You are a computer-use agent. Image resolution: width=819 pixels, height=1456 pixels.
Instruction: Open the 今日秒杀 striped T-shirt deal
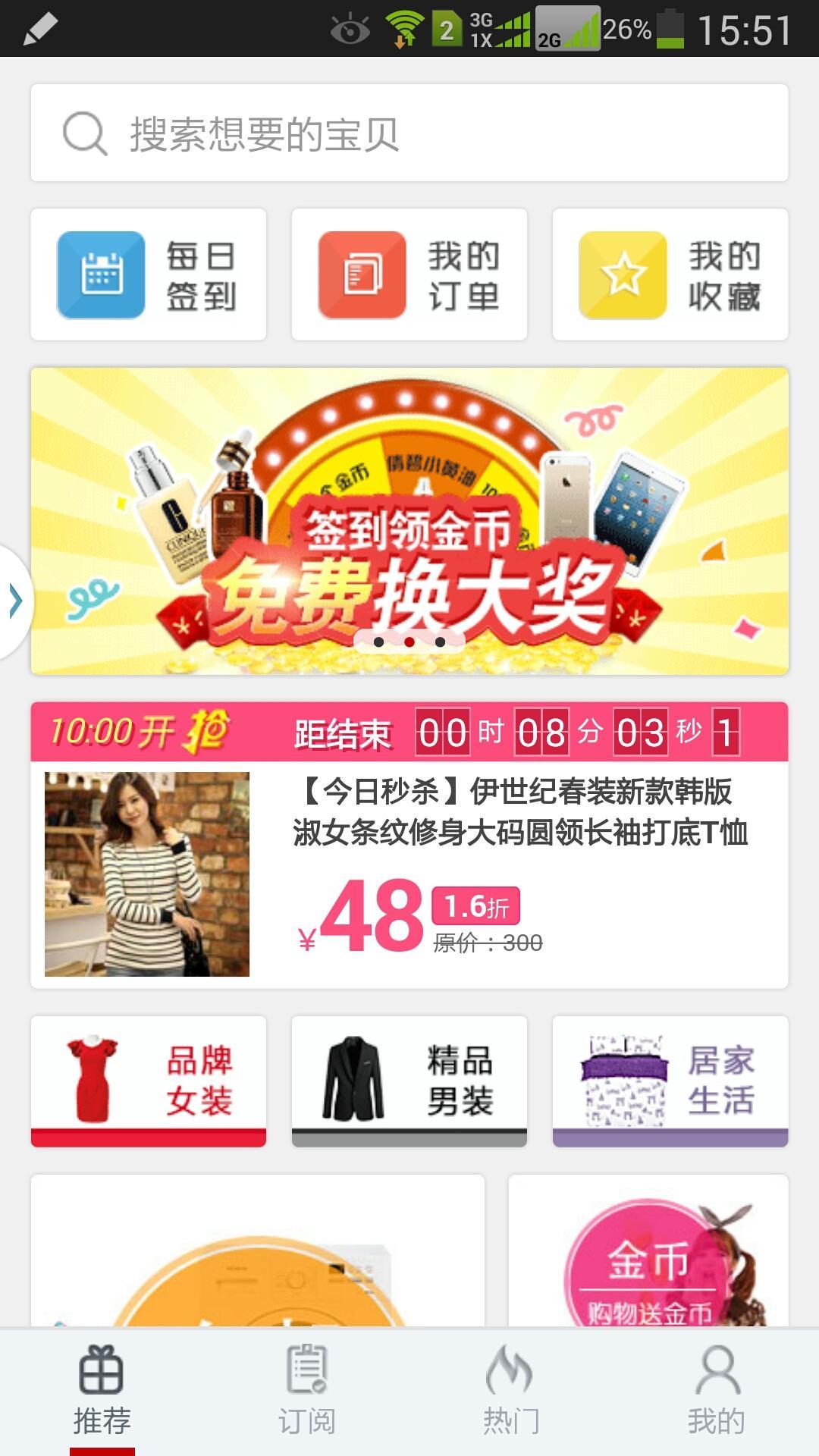click(x=409, y=874)
